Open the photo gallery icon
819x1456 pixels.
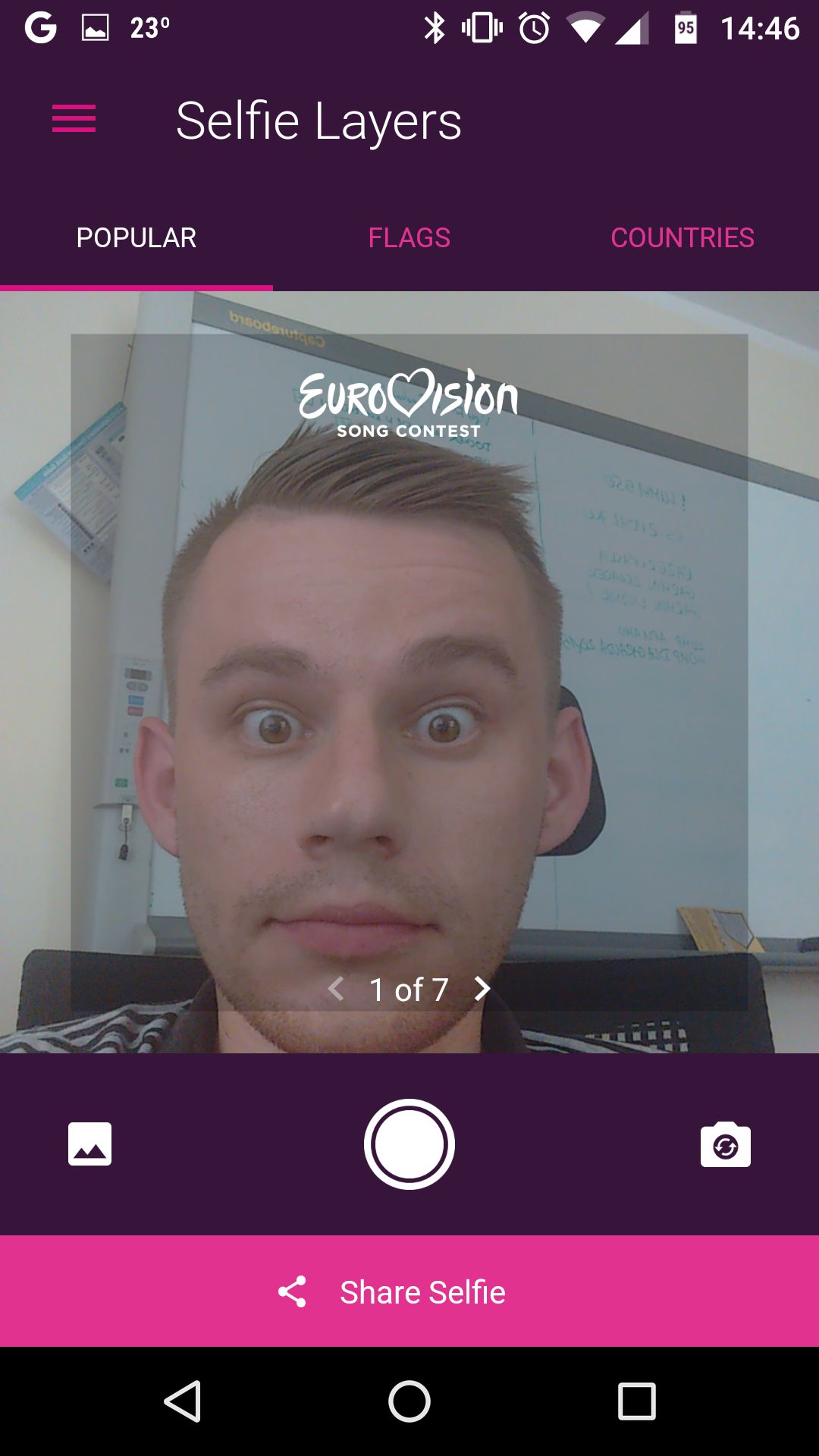pyautogui.click(x=89, y=1144)
